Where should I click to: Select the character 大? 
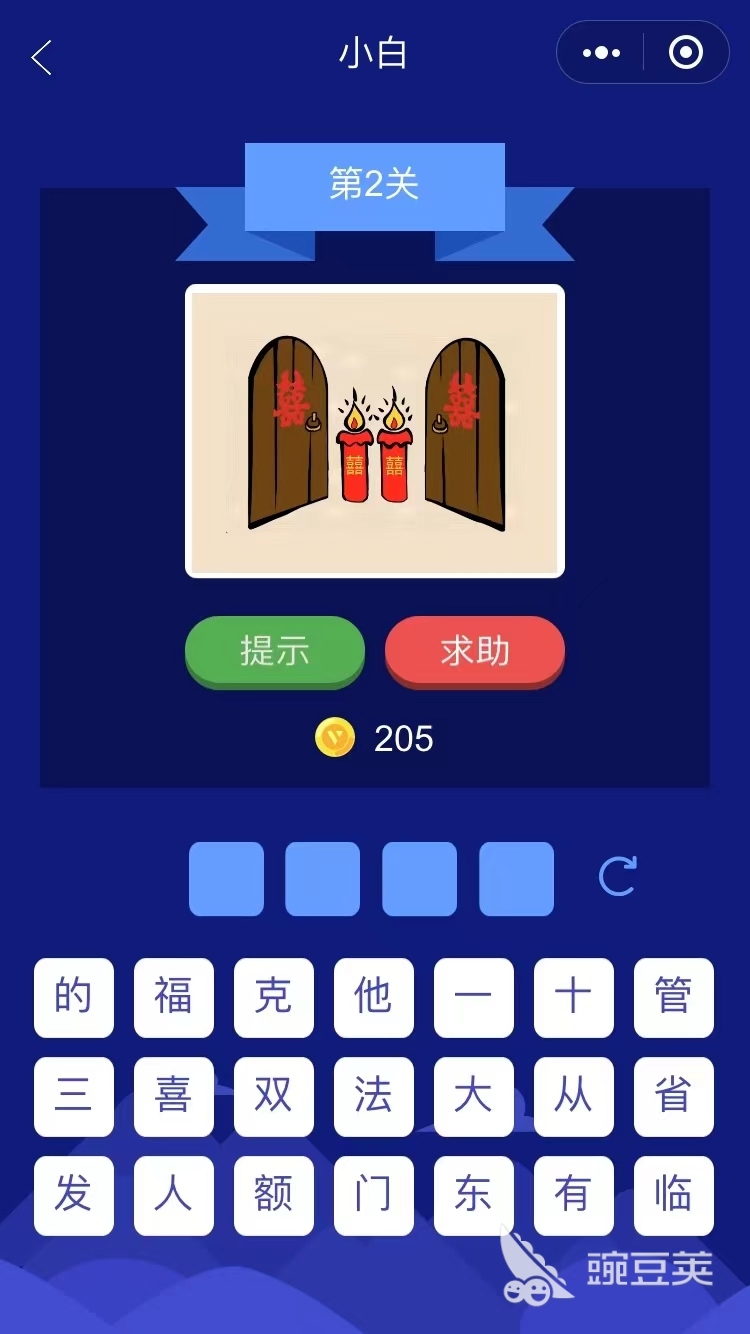pos(473,1096)
